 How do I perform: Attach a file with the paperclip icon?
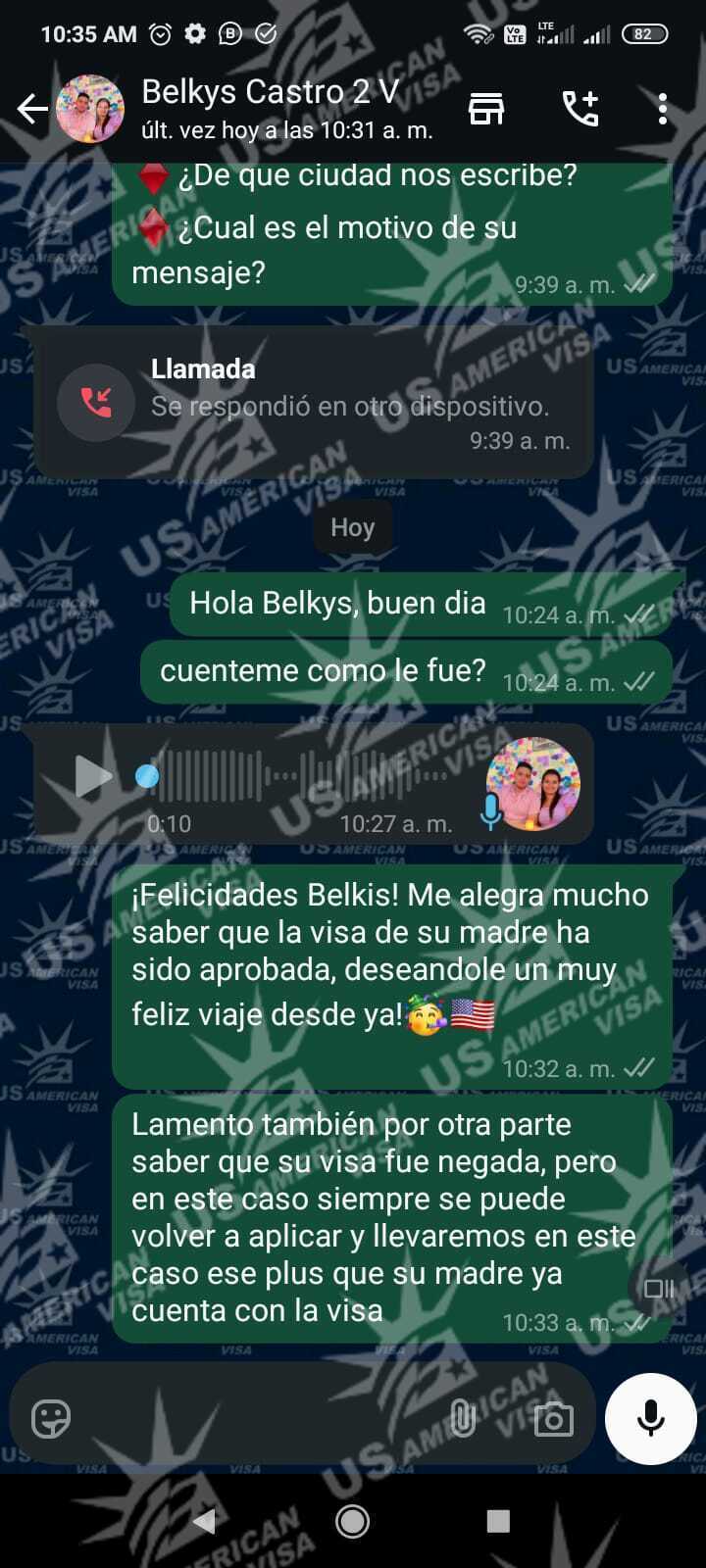[462, 1418]
